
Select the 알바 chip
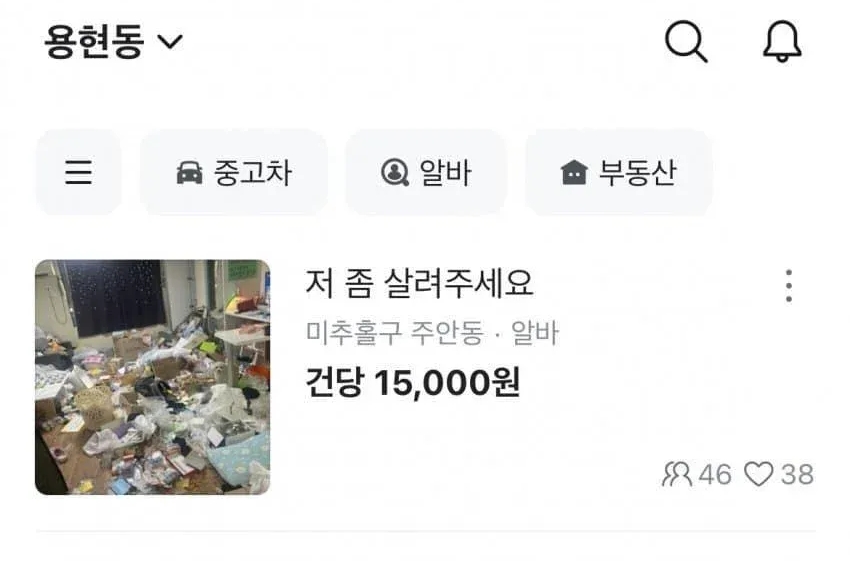click(426, 172)
